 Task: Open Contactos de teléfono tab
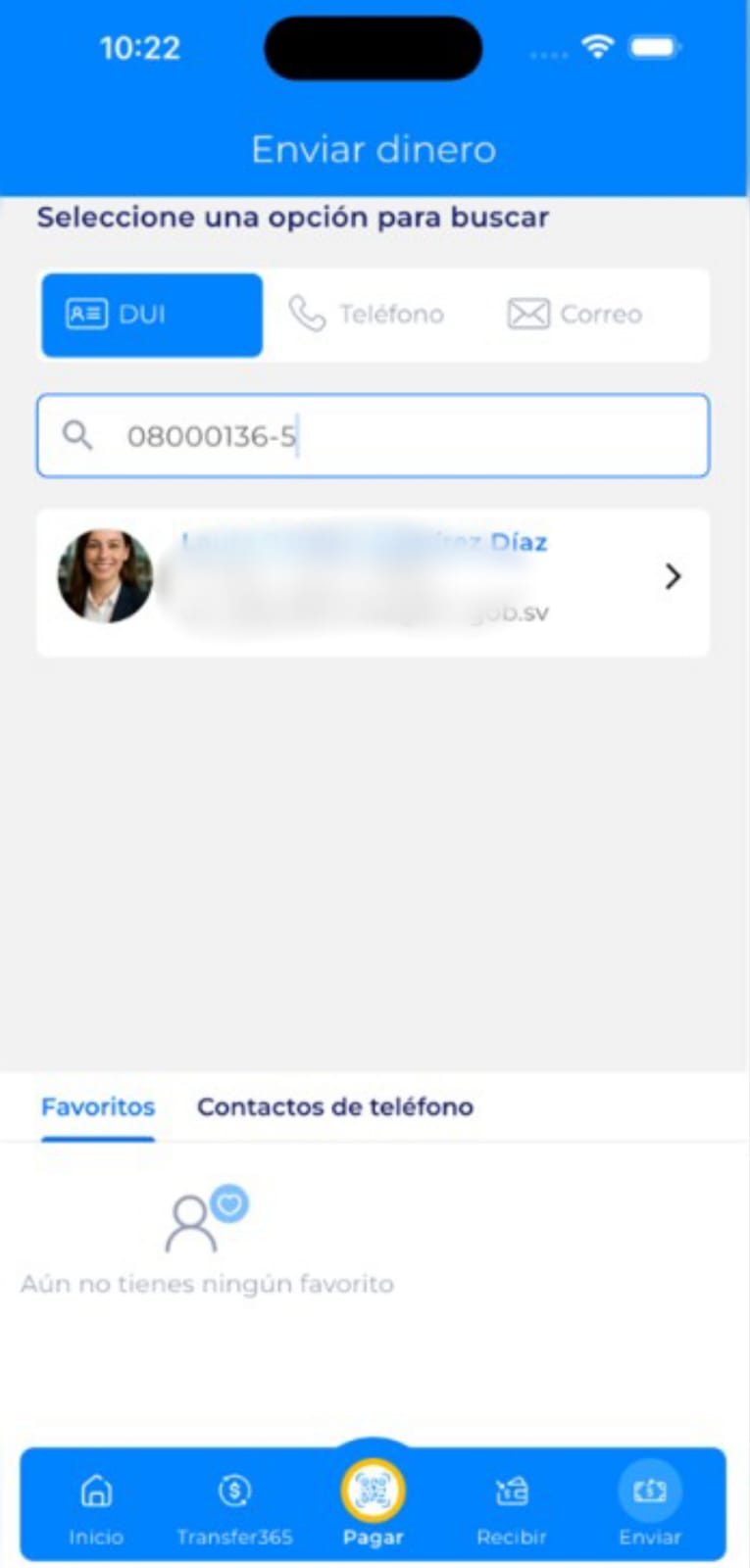[335, 1107]
